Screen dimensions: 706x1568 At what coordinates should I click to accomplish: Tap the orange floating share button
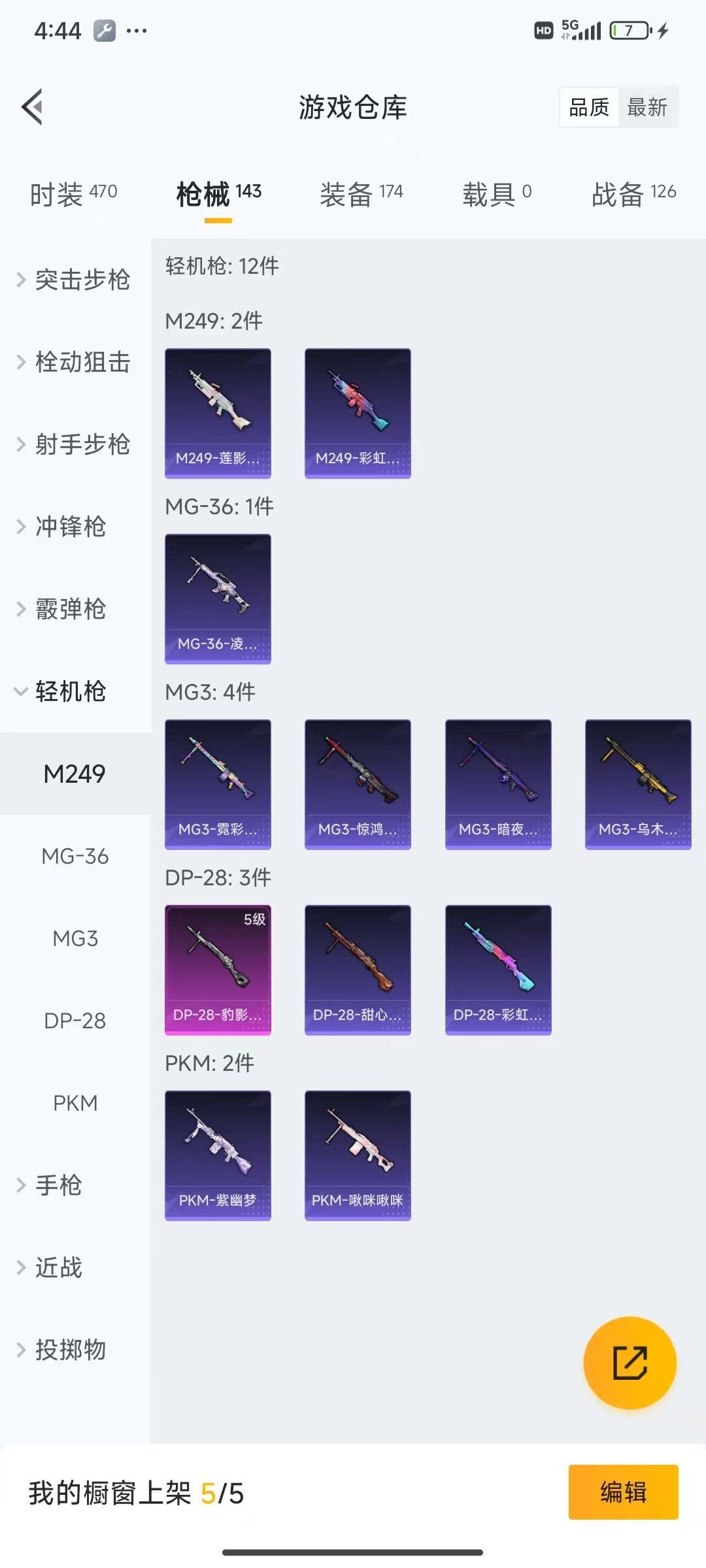click(630, 1363)
